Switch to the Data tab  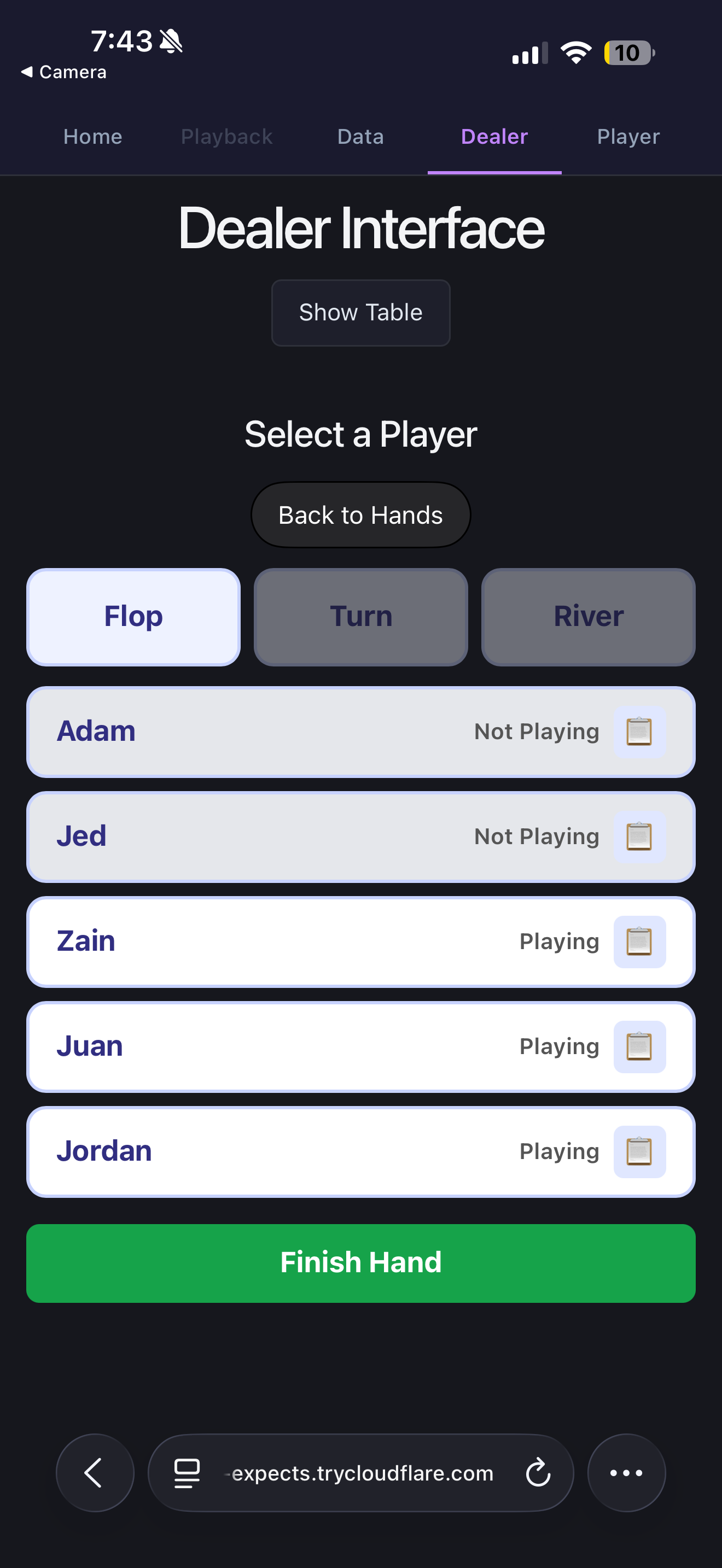[360, 136]
